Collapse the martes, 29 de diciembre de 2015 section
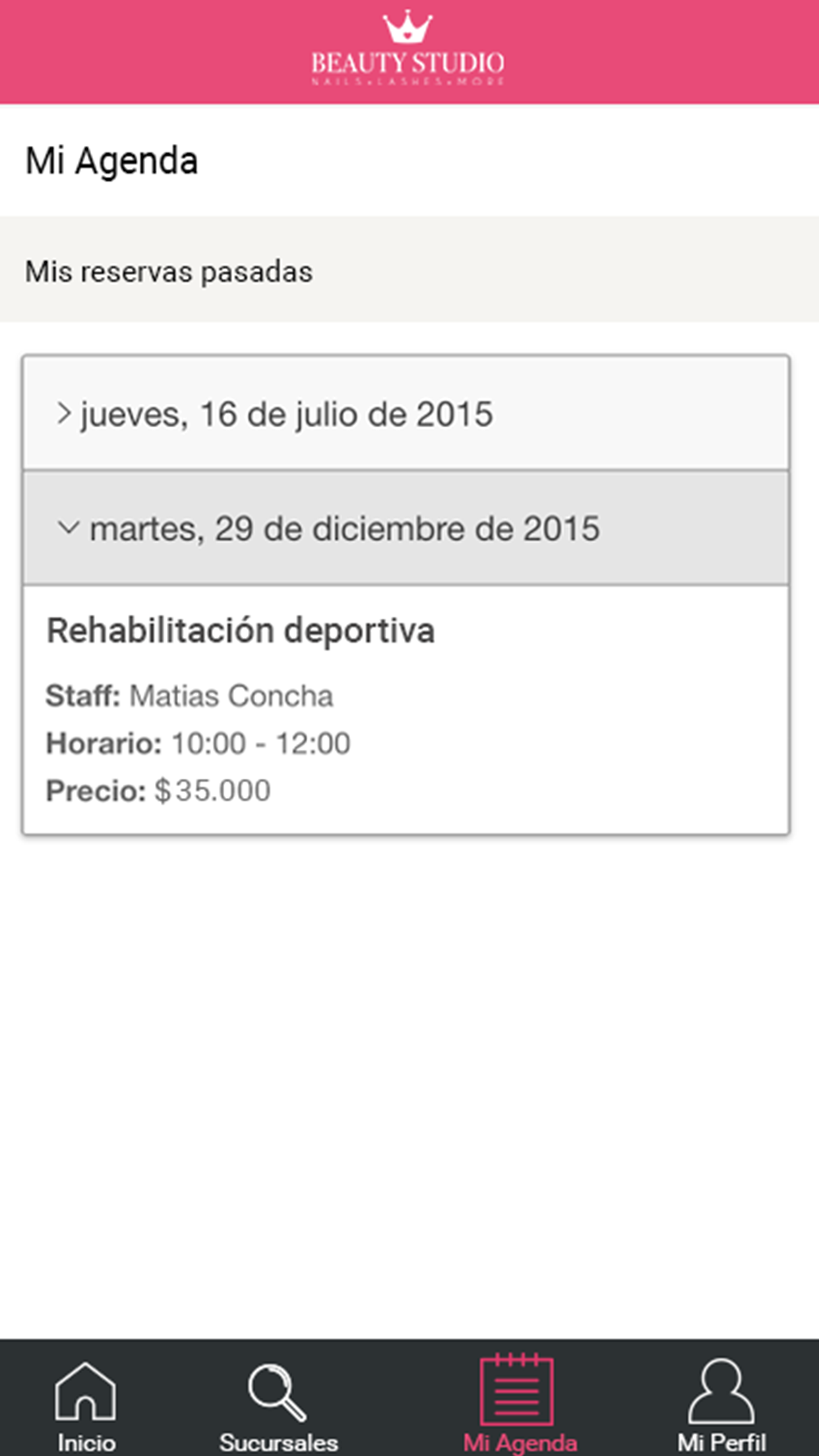 (x=406, y=528)
